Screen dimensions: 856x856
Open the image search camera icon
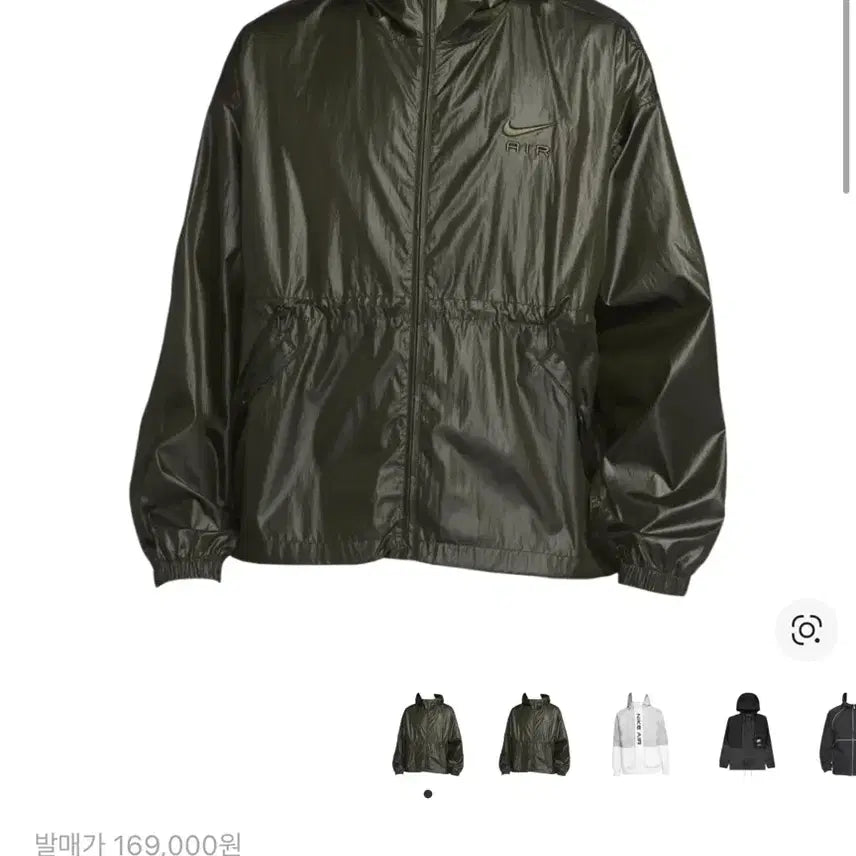tap(805, 629)
